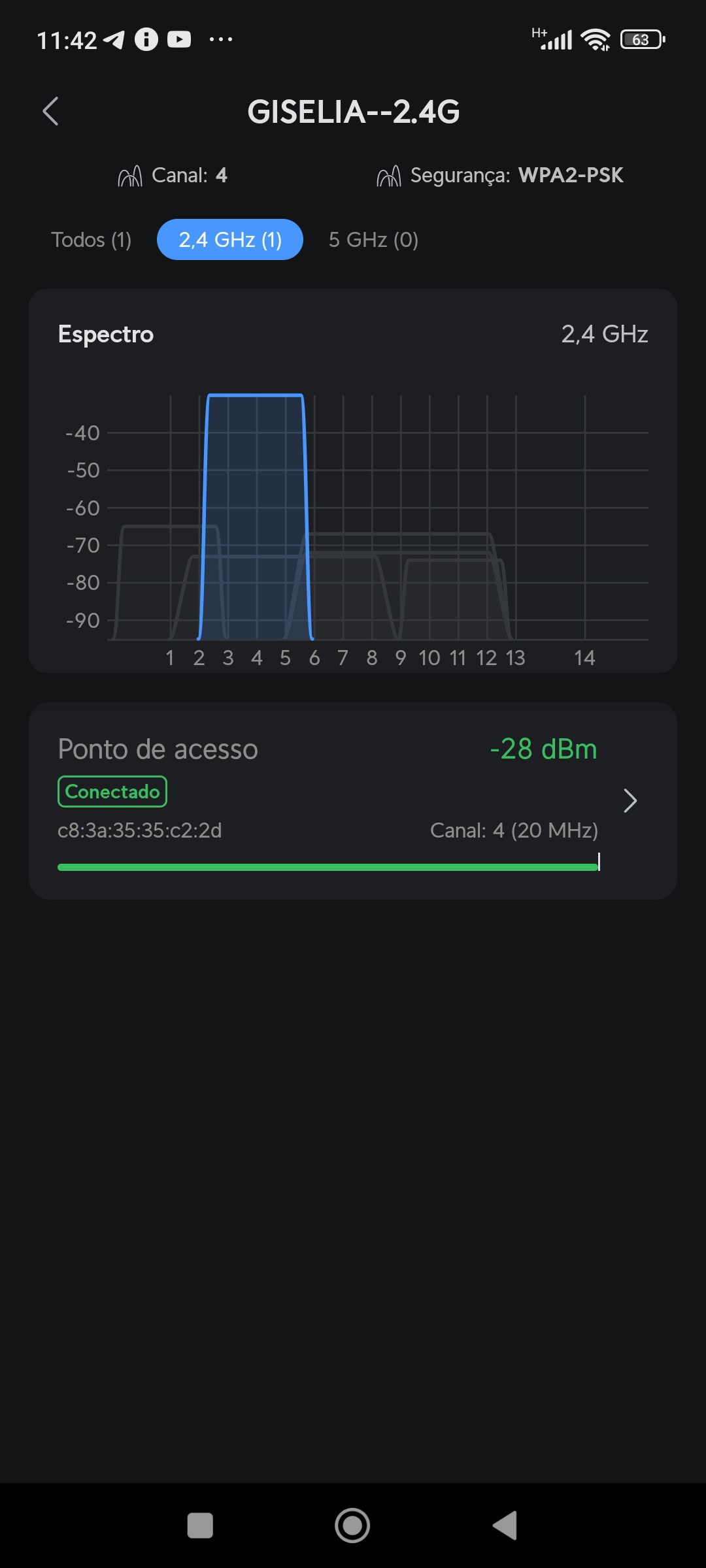Tap the system home button
The image size is (706, 1568).
click(x=352, y=1526)
